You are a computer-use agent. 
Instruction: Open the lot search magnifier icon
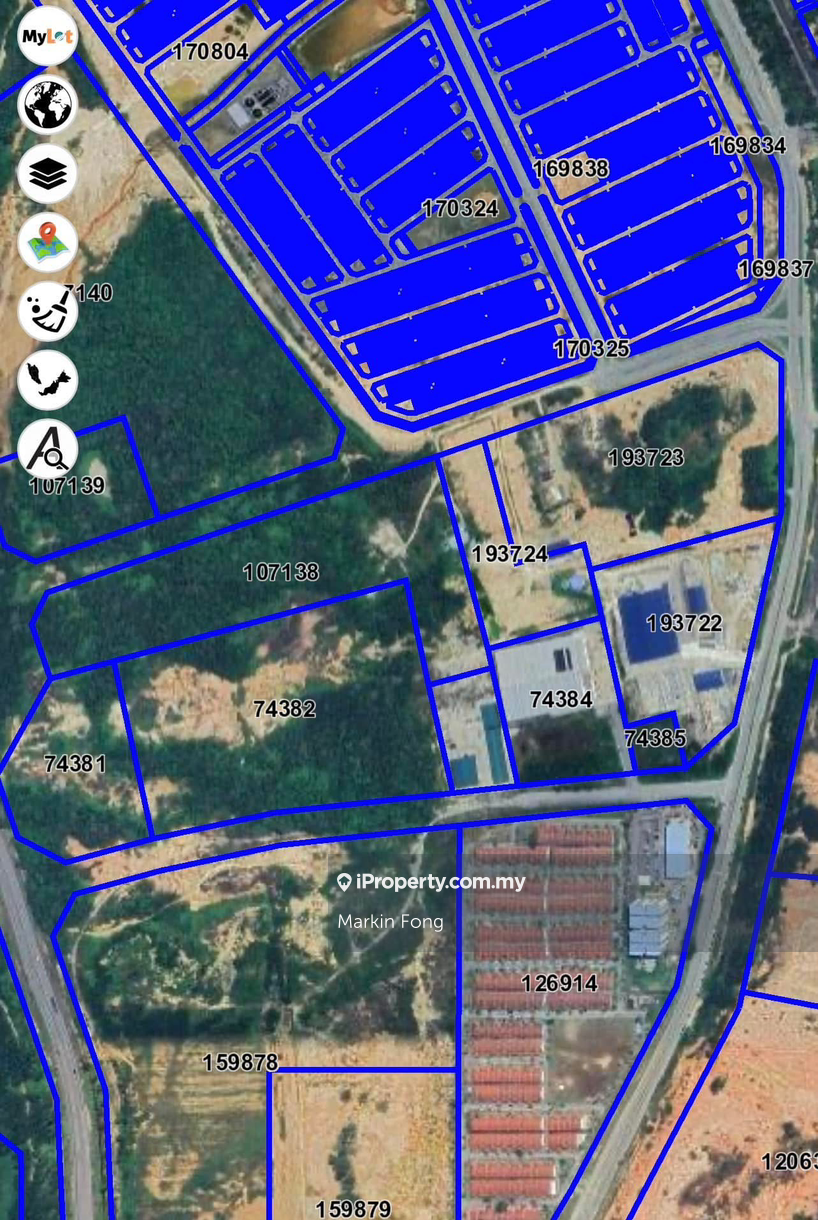pos(48,449)
